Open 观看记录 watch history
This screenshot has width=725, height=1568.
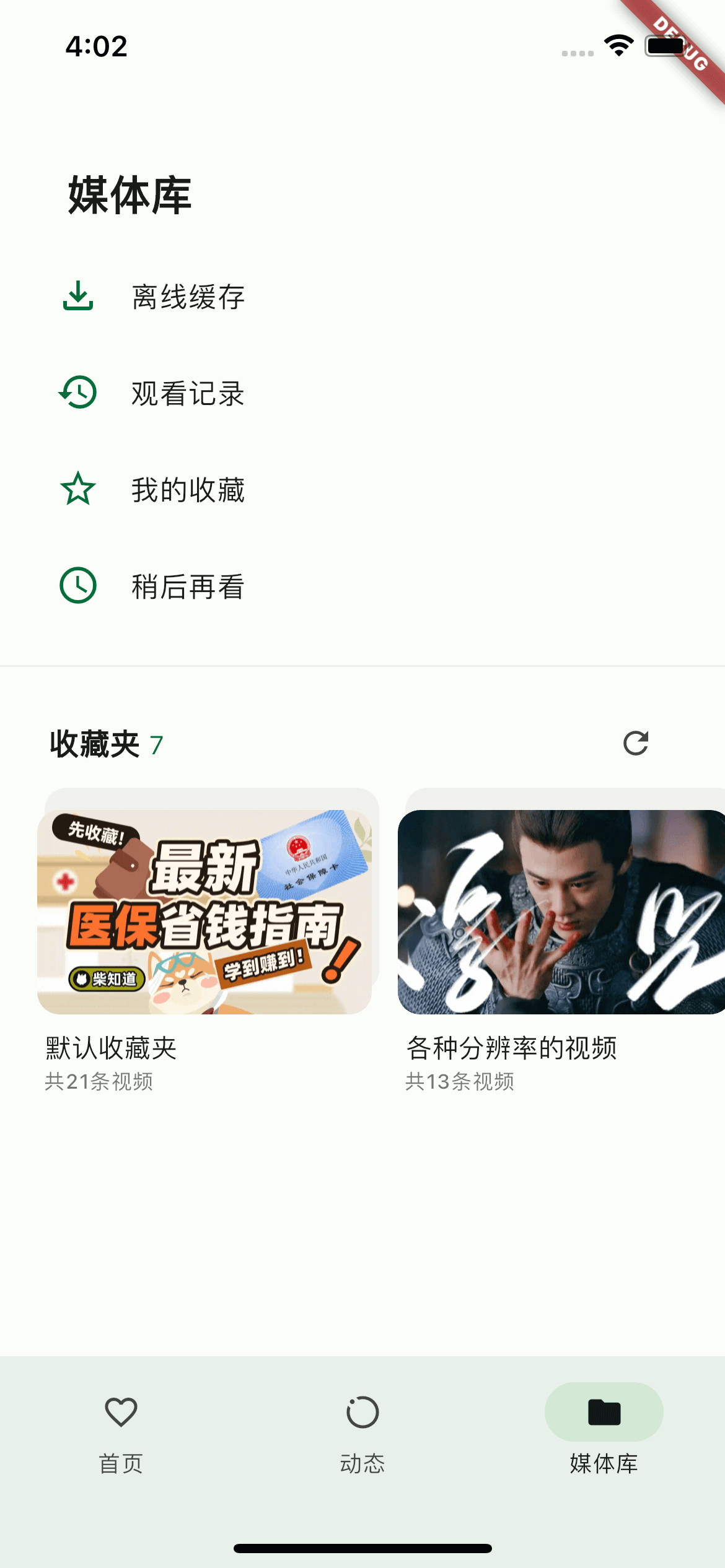tap(188, 393)
